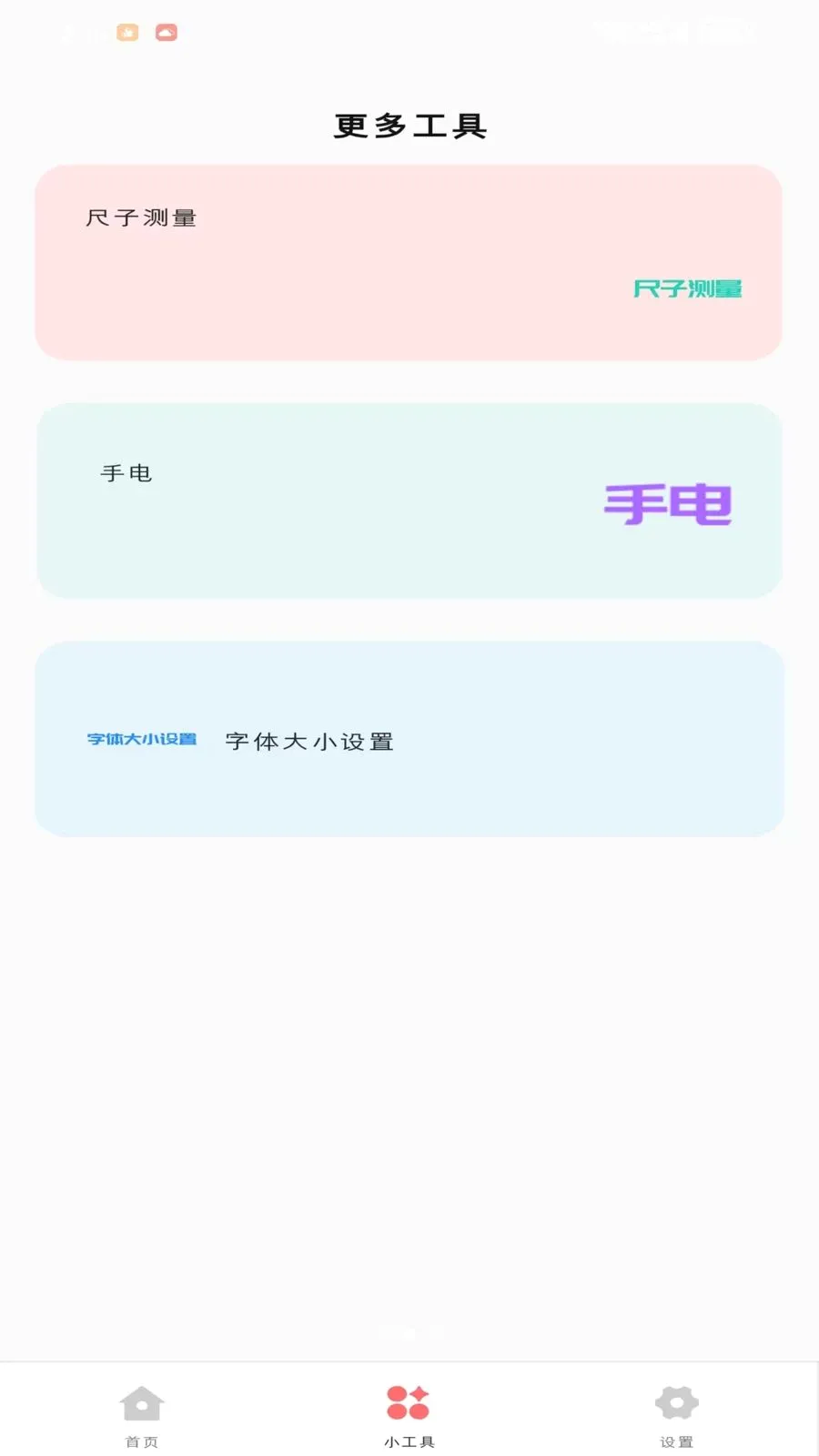Select the 小工具 tools icon in bottom bar
Screen dimensions: 819x1456
click(409, 1402)
